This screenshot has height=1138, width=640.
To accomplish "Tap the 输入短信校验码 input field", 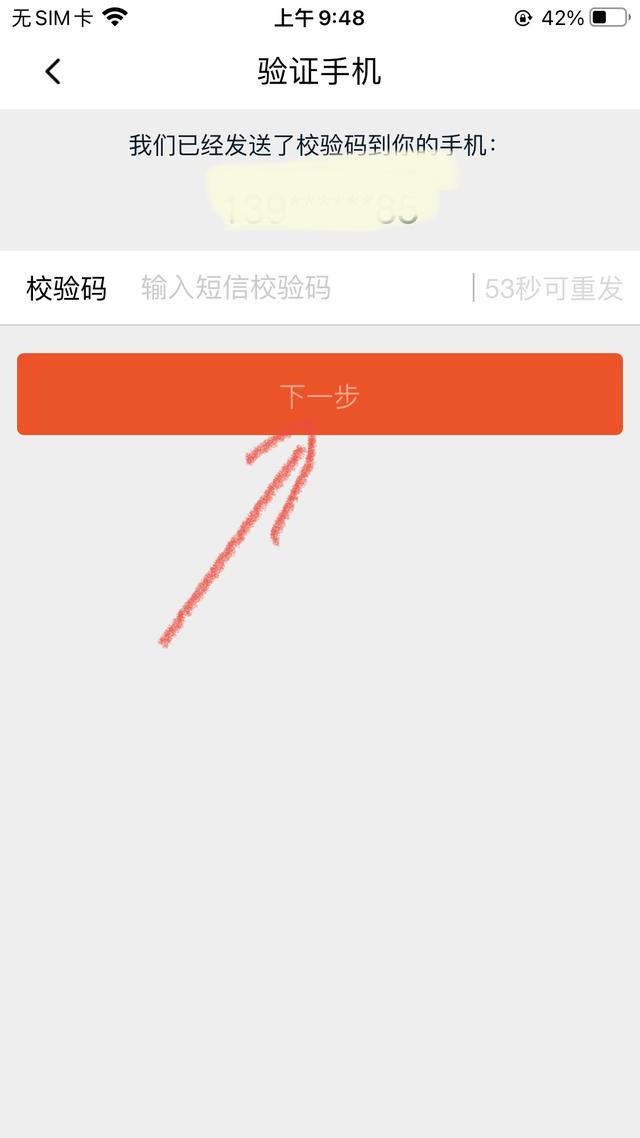I will coord(290,289).
